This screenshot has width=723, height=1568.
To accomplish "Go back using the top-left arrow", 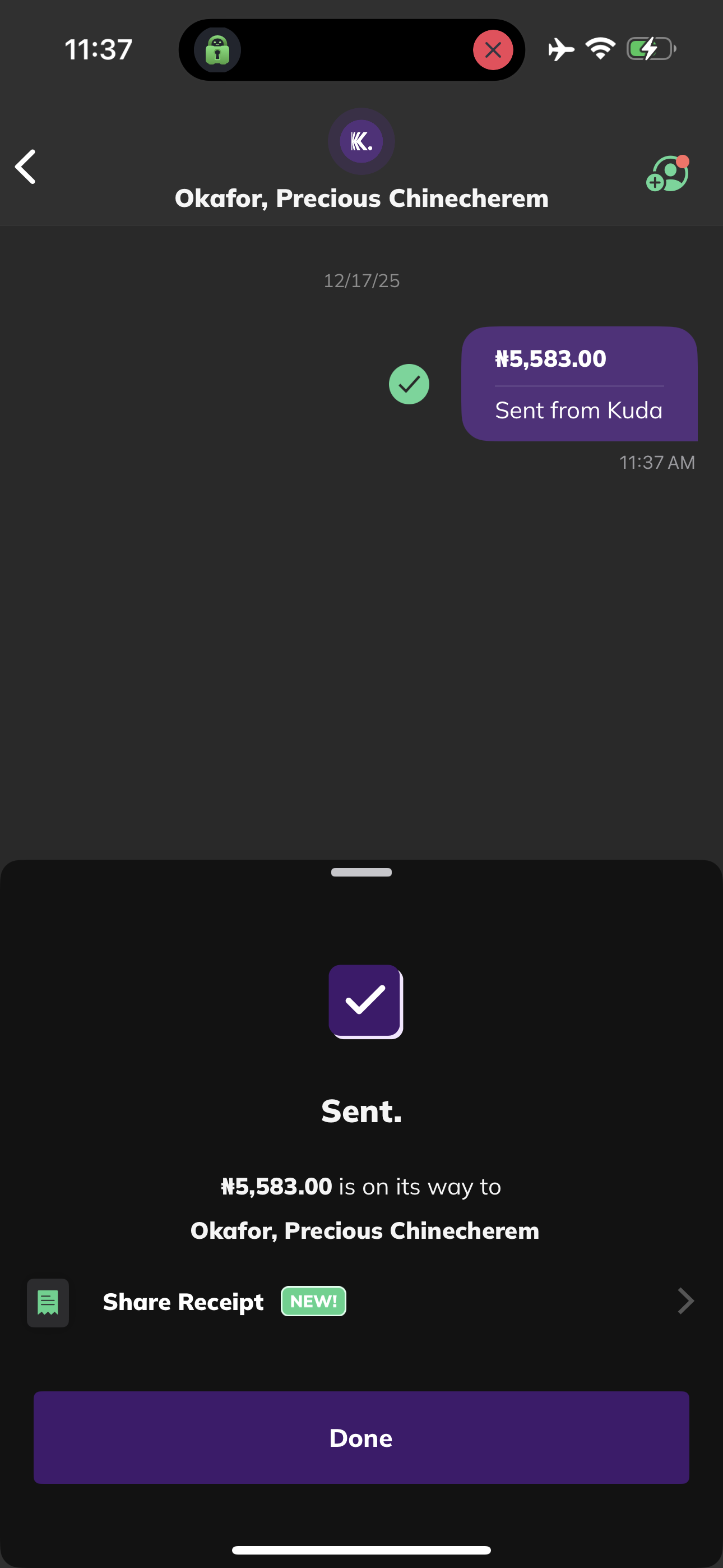I will click(26, 167).
